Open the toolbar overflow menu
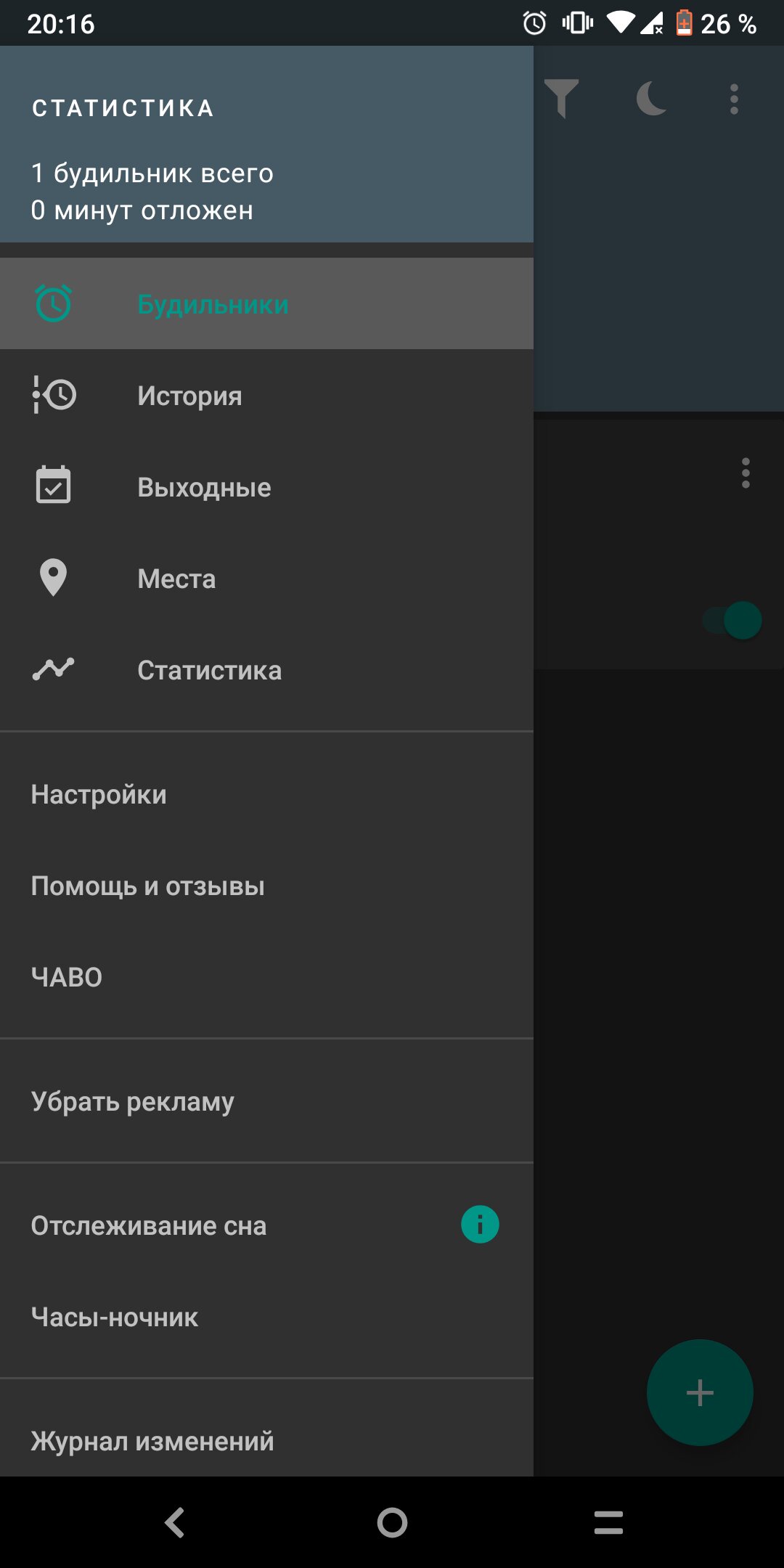 (x=735, y=99)
